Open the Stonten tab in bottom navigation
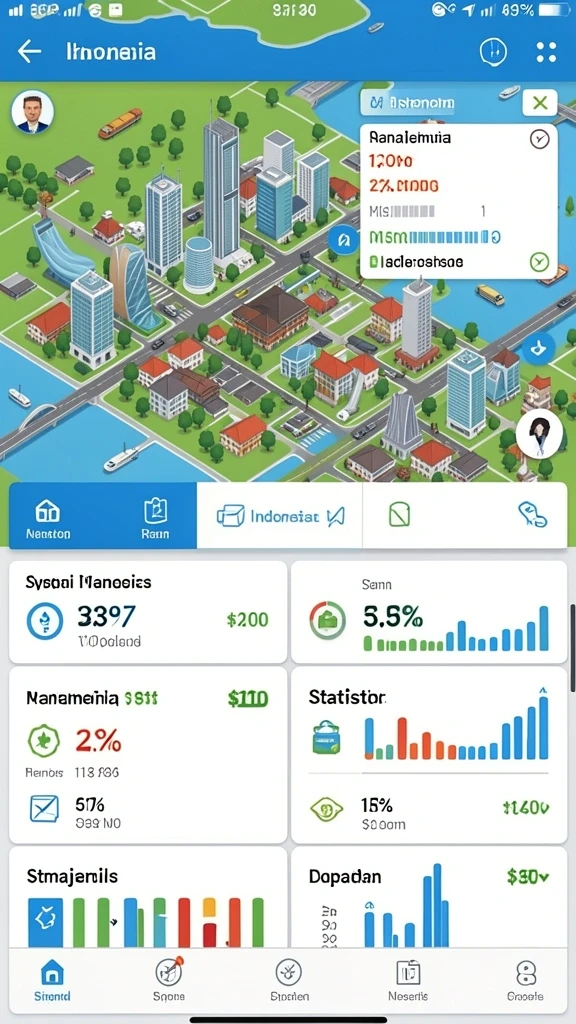 pyautogui.click(x=289, y=980)
